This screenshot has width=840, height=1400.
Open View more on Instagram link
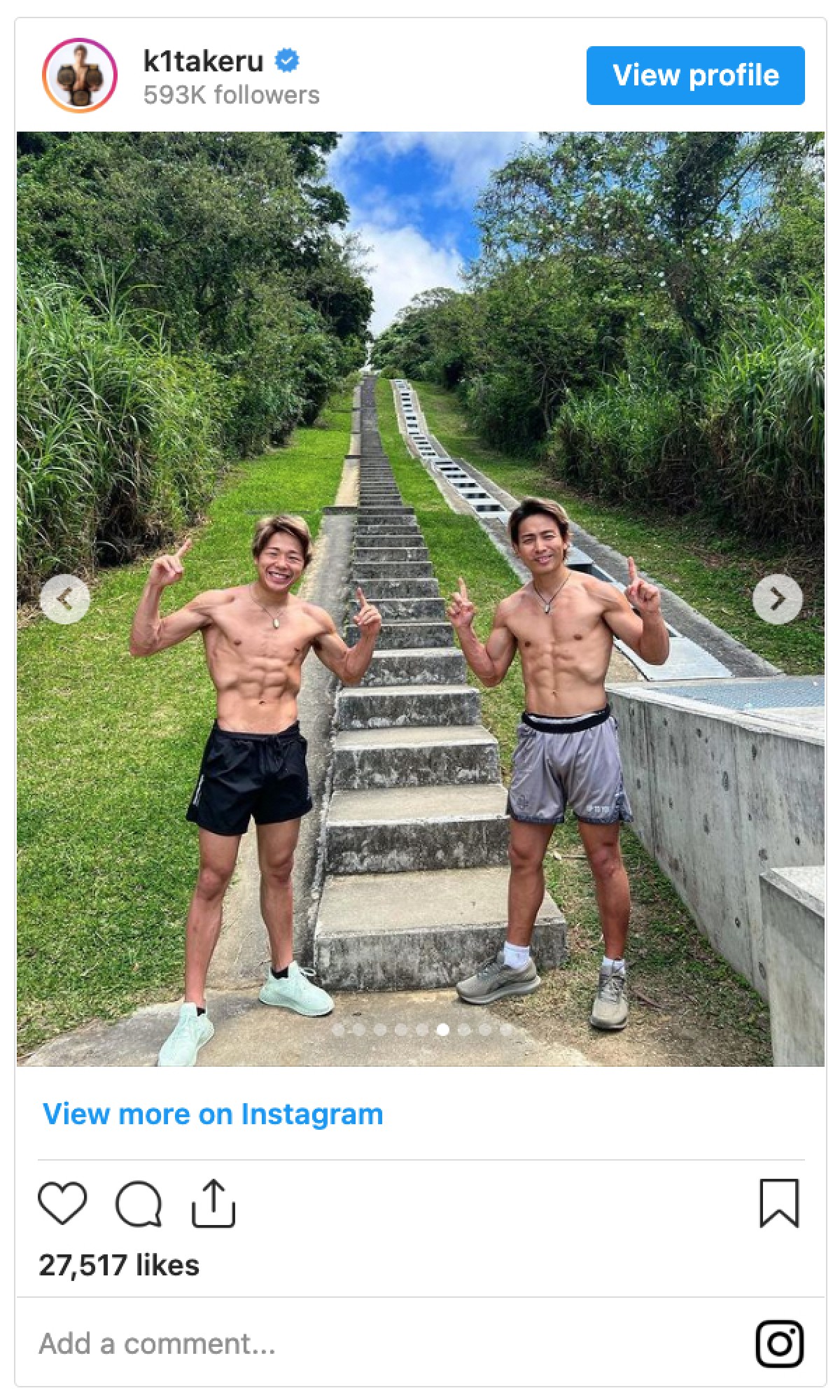click(213, 1114)
